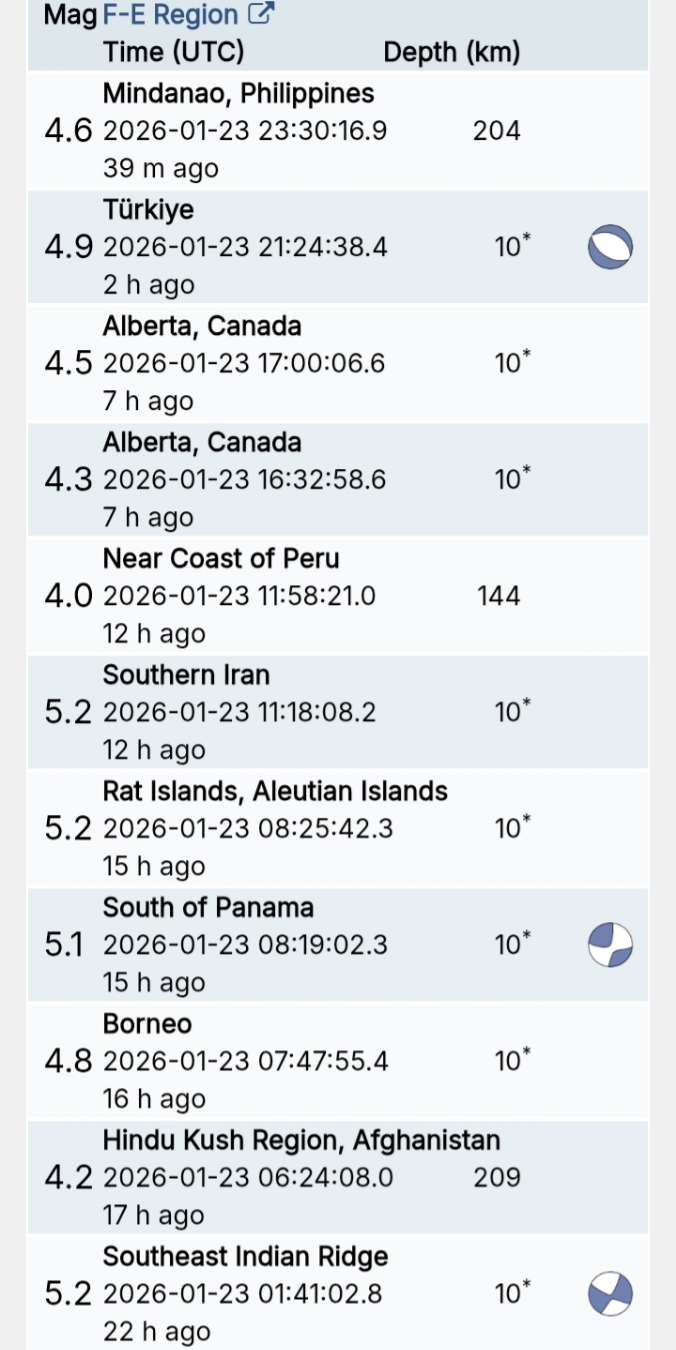View the moment tensor icon for Türkiye

click(x=610, y=247)
